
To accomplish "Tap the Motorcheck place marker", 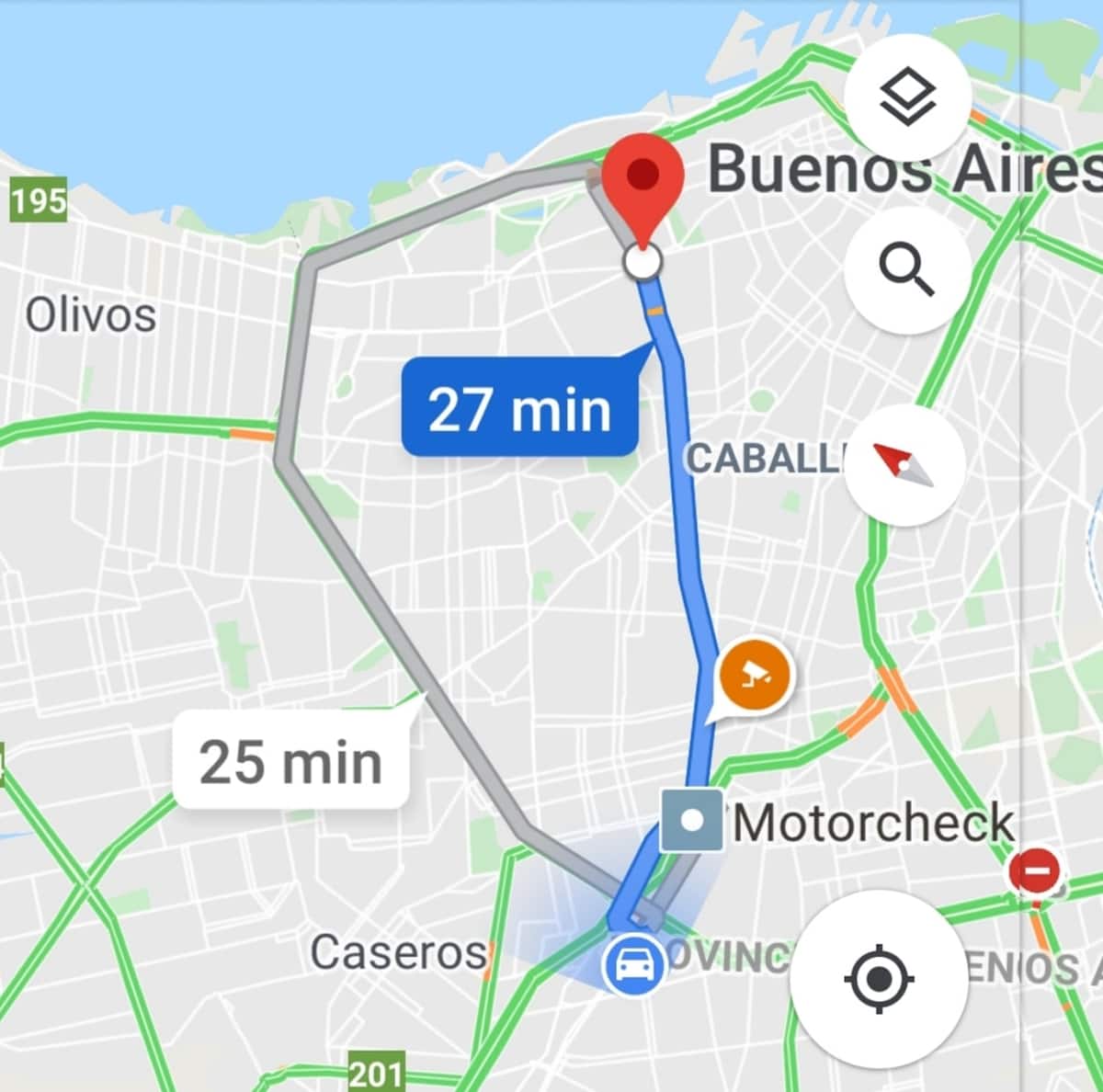I will click(x=692, y=820).
